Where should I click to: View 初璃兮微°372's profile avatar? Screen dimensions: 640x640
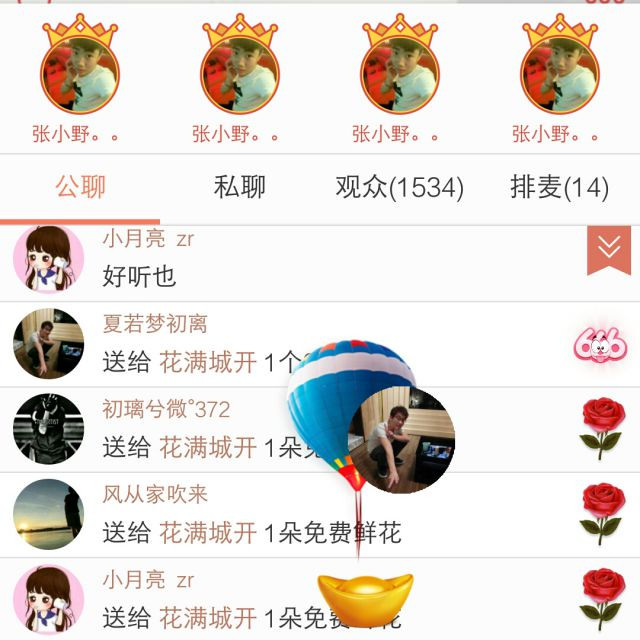[x=48, y=429]
